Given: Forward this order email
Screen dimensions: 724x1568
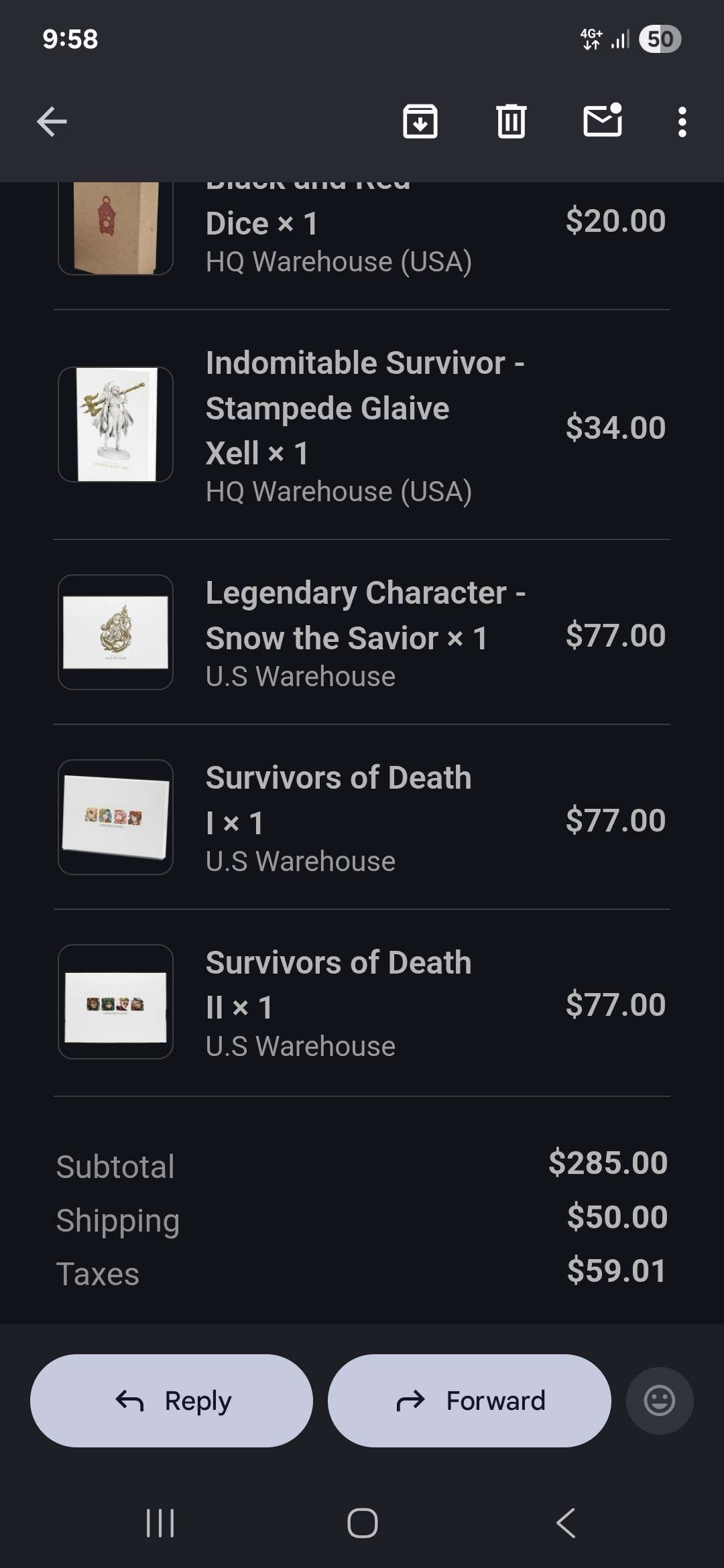Looking at the screenshot, I should [x=469, y=1400].
